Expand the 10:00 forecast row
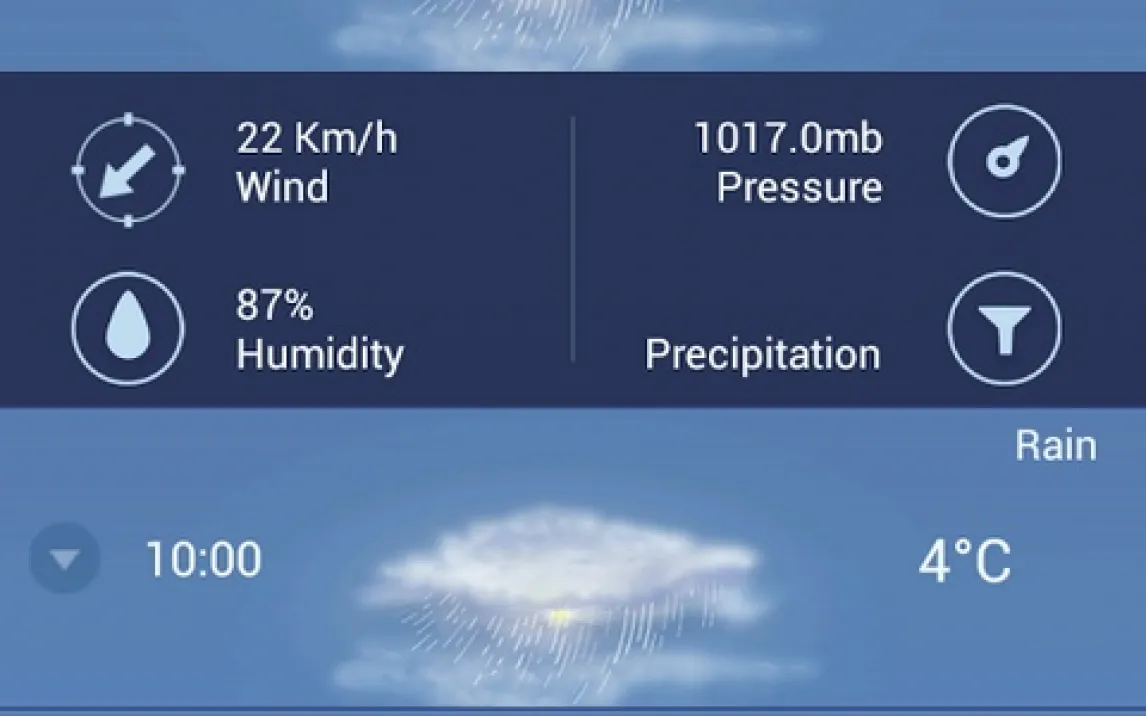1146x716 pixels. point(65,559)
